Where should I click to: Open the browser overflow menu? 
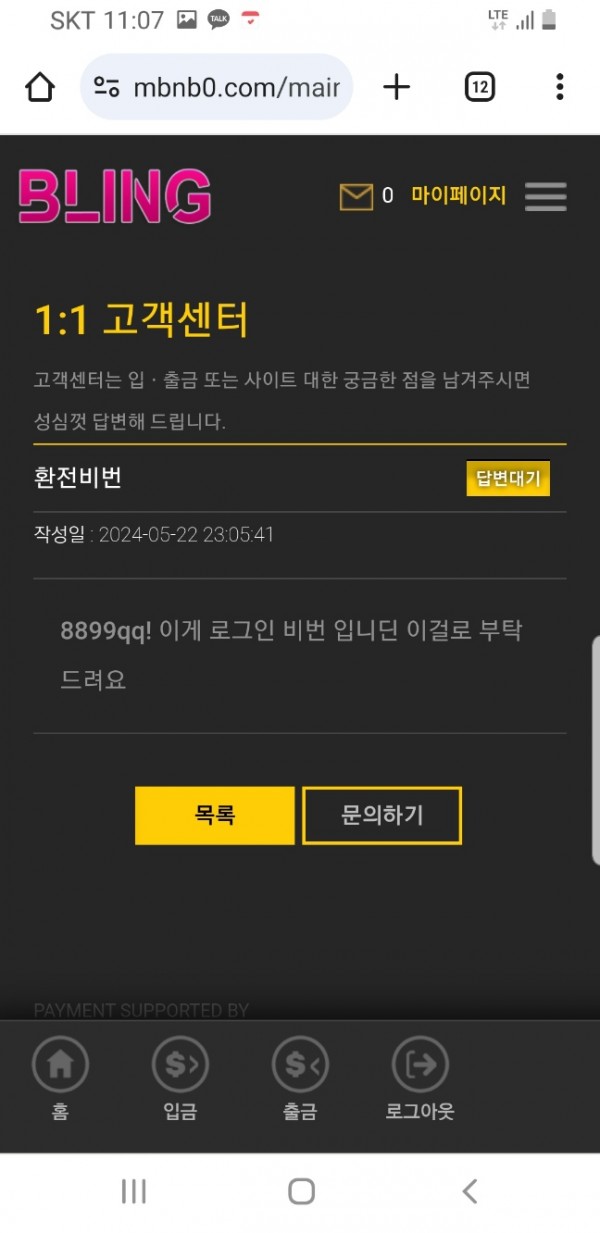(x=559, y=87)
